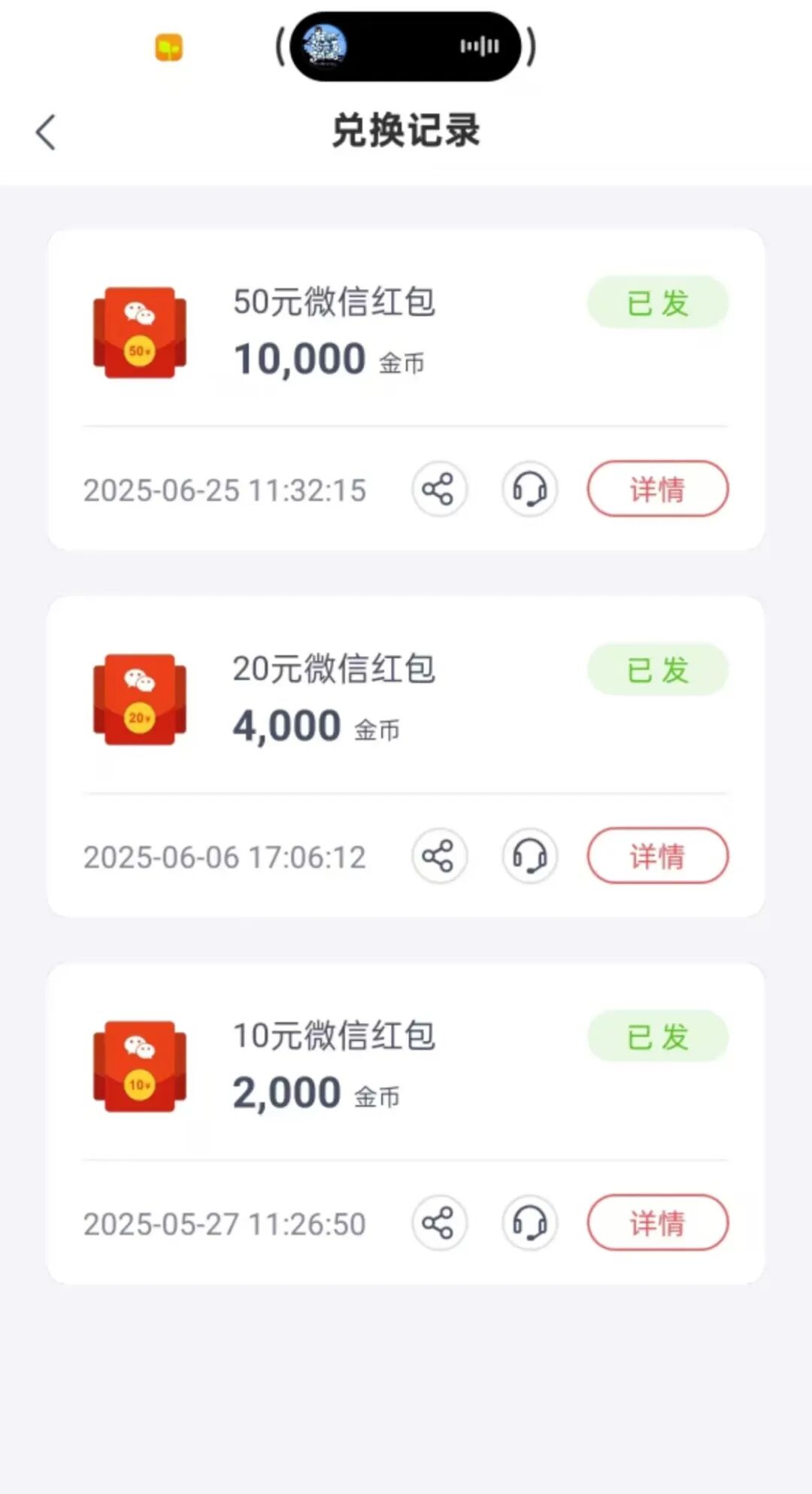Open 详情 for the 50元 red packet

tap(656, 489)
